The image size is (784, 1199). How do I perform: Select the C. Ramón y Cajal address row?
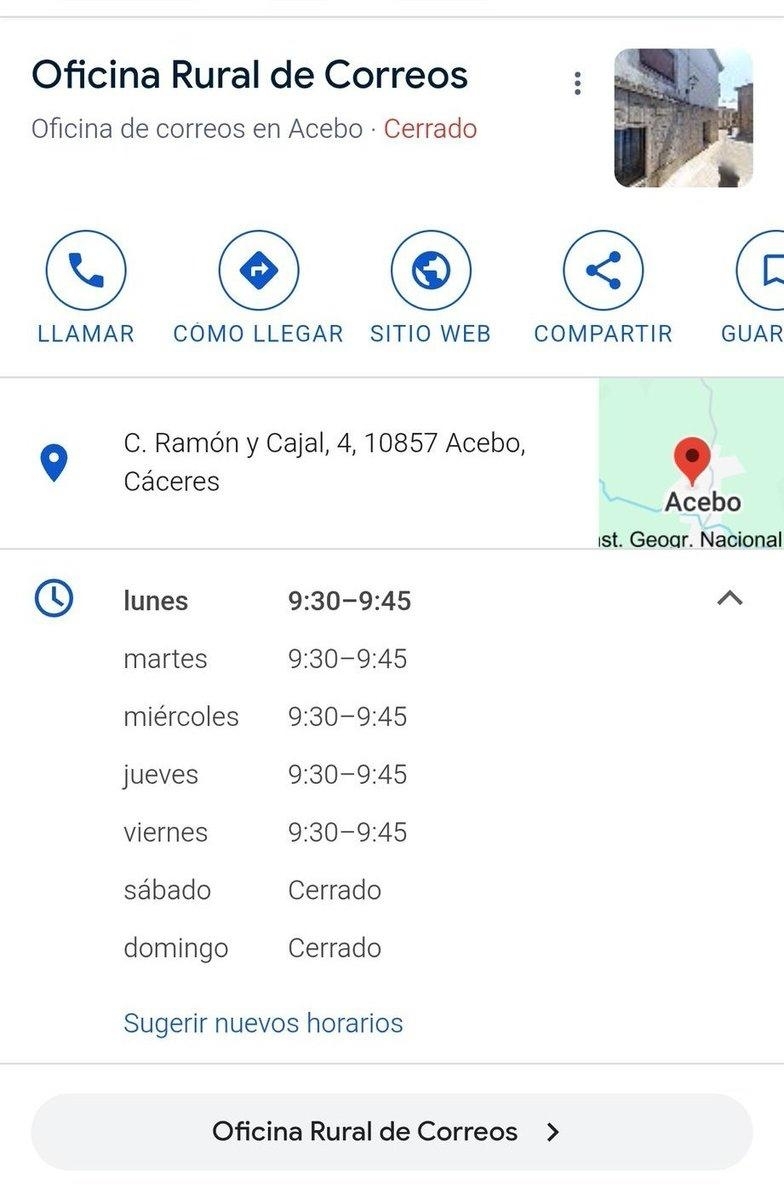click(324, 462)
